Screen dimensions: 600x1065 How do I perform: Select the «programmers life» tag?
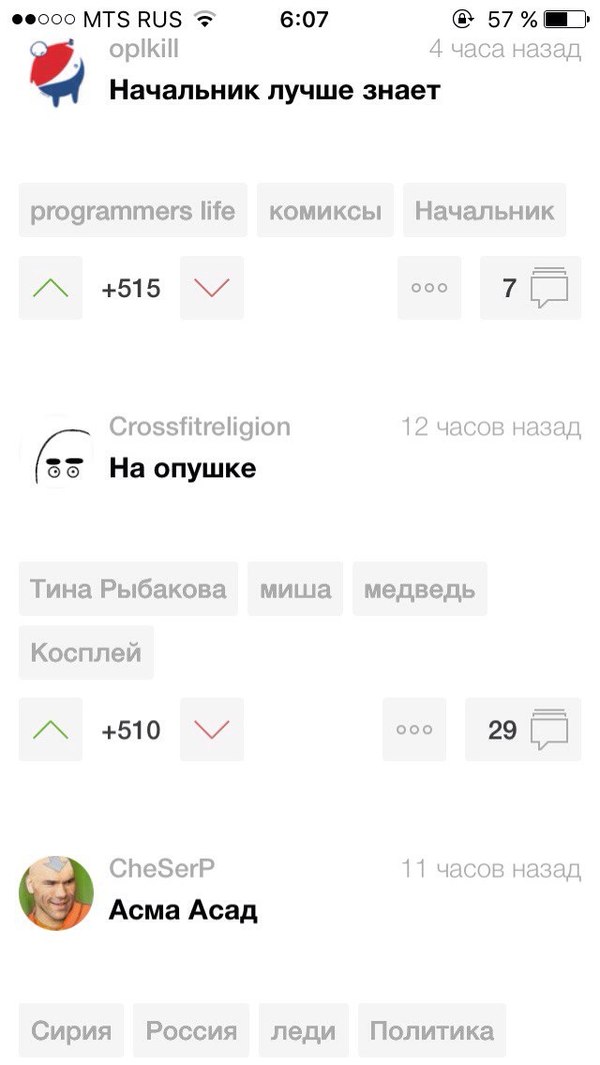click(x=133, y=211)
